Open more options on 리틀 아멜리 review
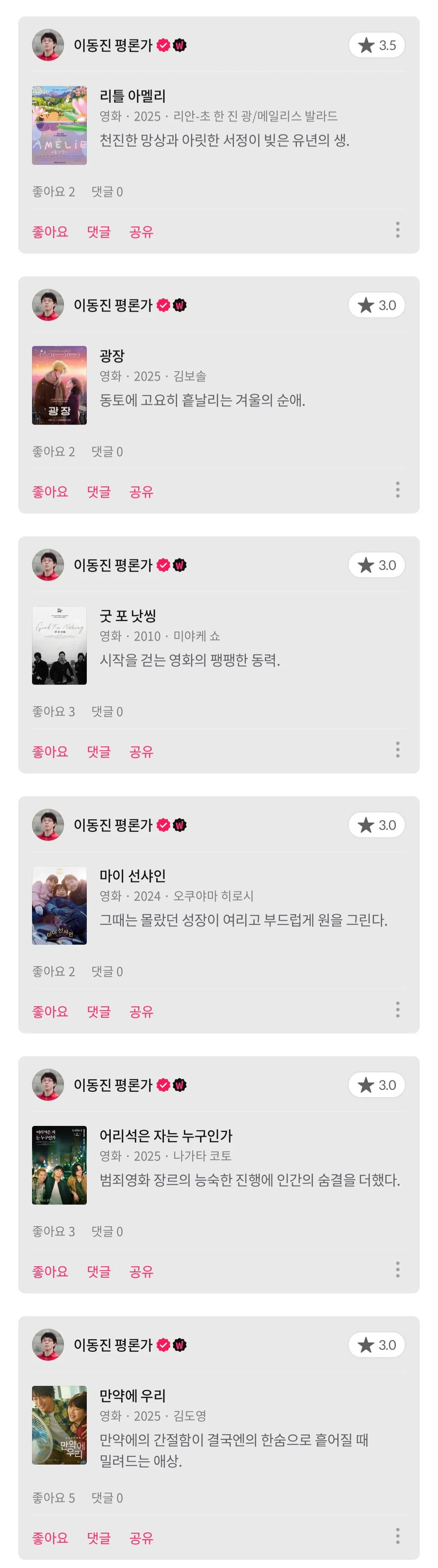The width and height of the screenshot is (438, 1568). point(398,230)
